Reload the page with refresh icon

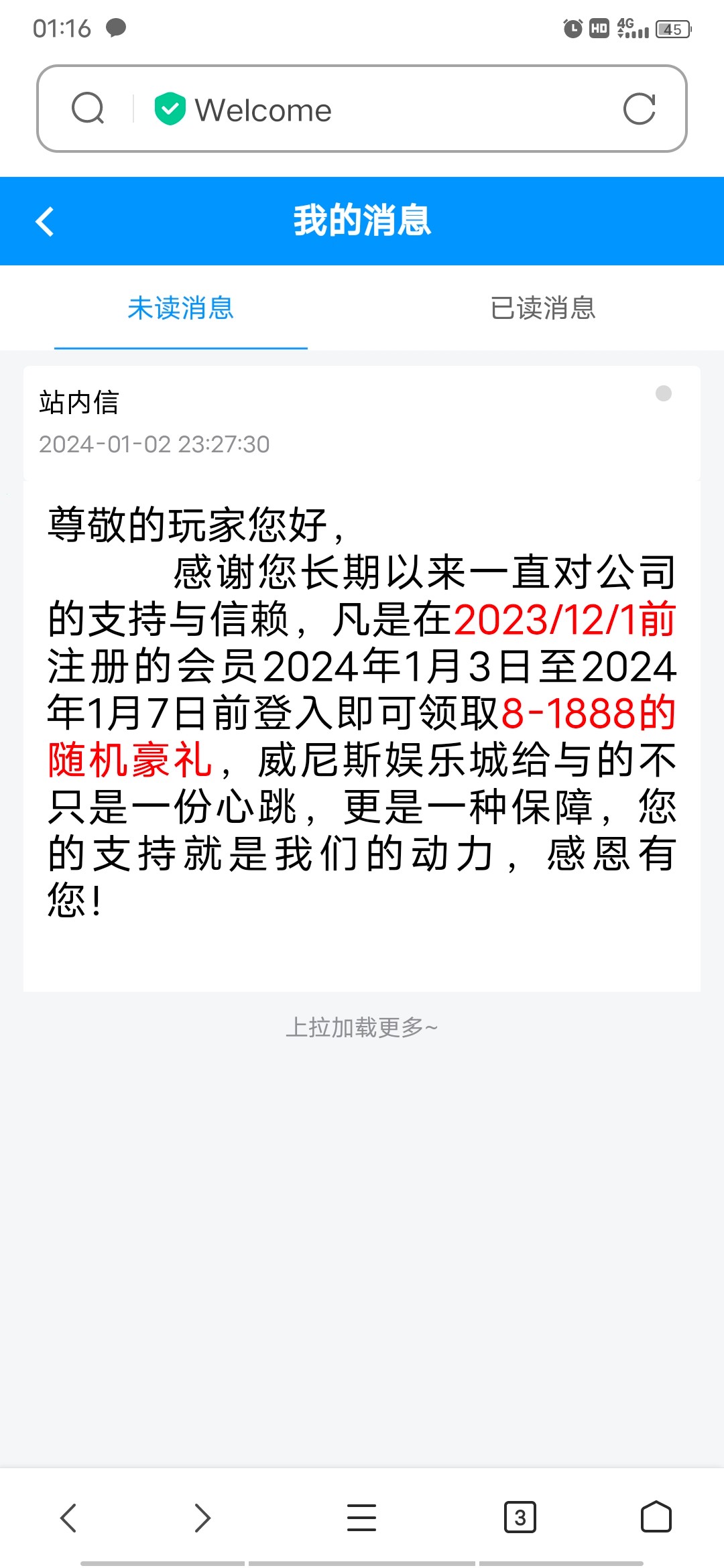[x=639, y=109]
